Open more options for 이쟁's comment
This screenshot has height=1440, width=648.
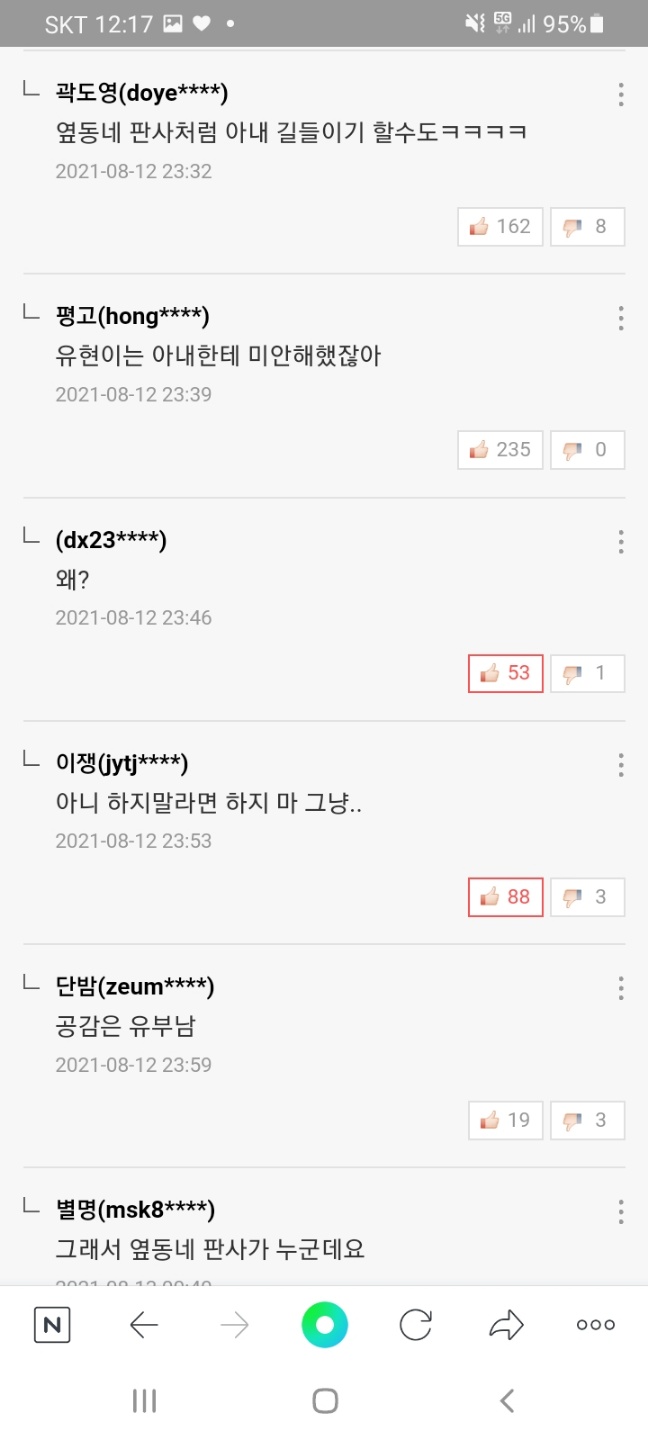pyautogui.click(x=621, y=765)
